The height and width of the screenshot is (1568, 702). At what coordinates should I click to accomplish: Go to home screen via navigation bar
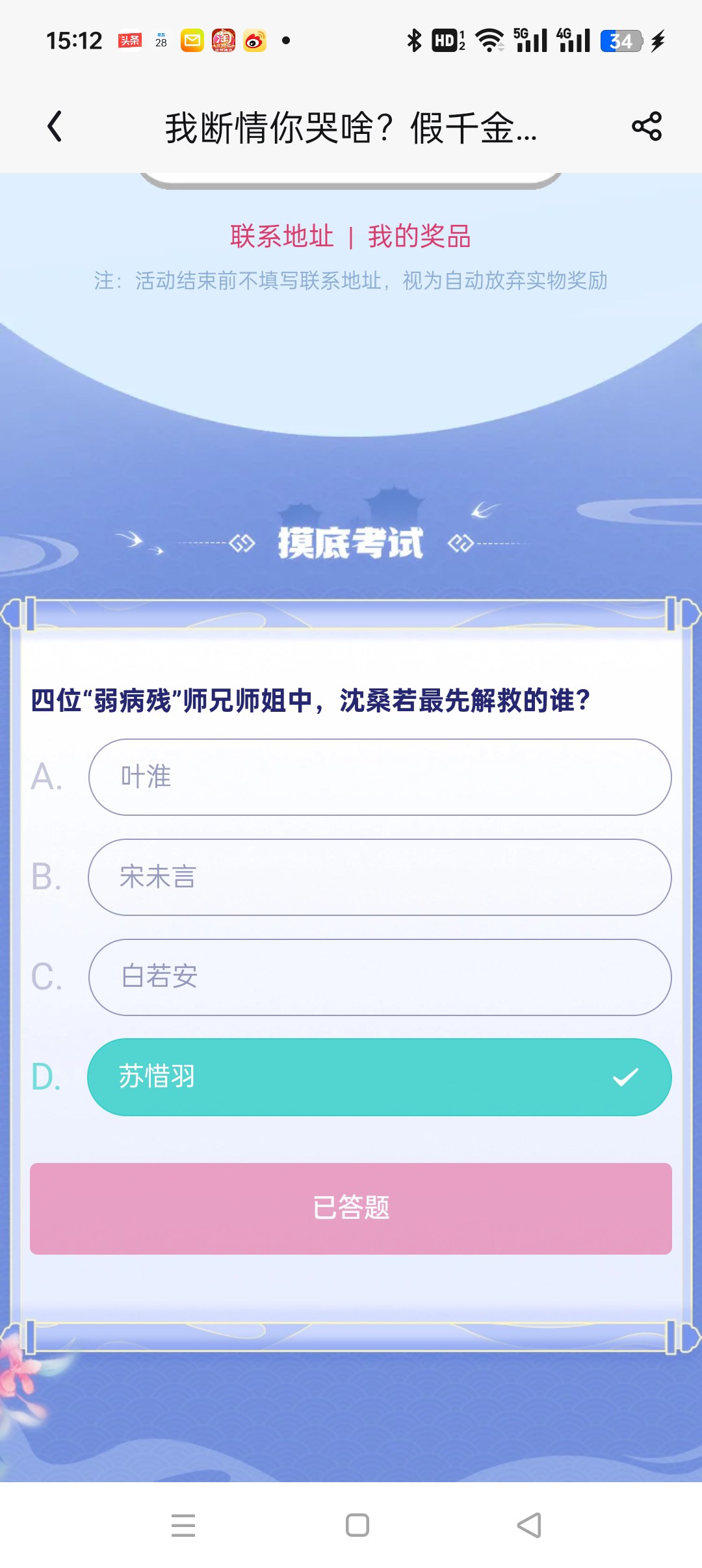point(357,1525)
